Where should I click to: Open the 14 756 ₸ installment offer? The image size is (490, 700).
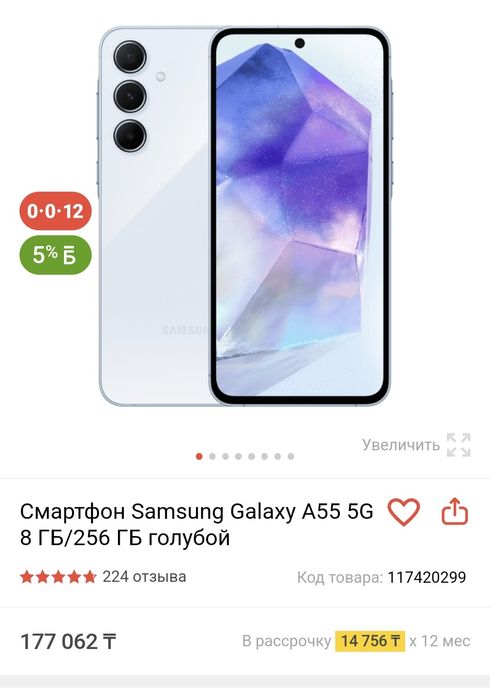(370, 641)
